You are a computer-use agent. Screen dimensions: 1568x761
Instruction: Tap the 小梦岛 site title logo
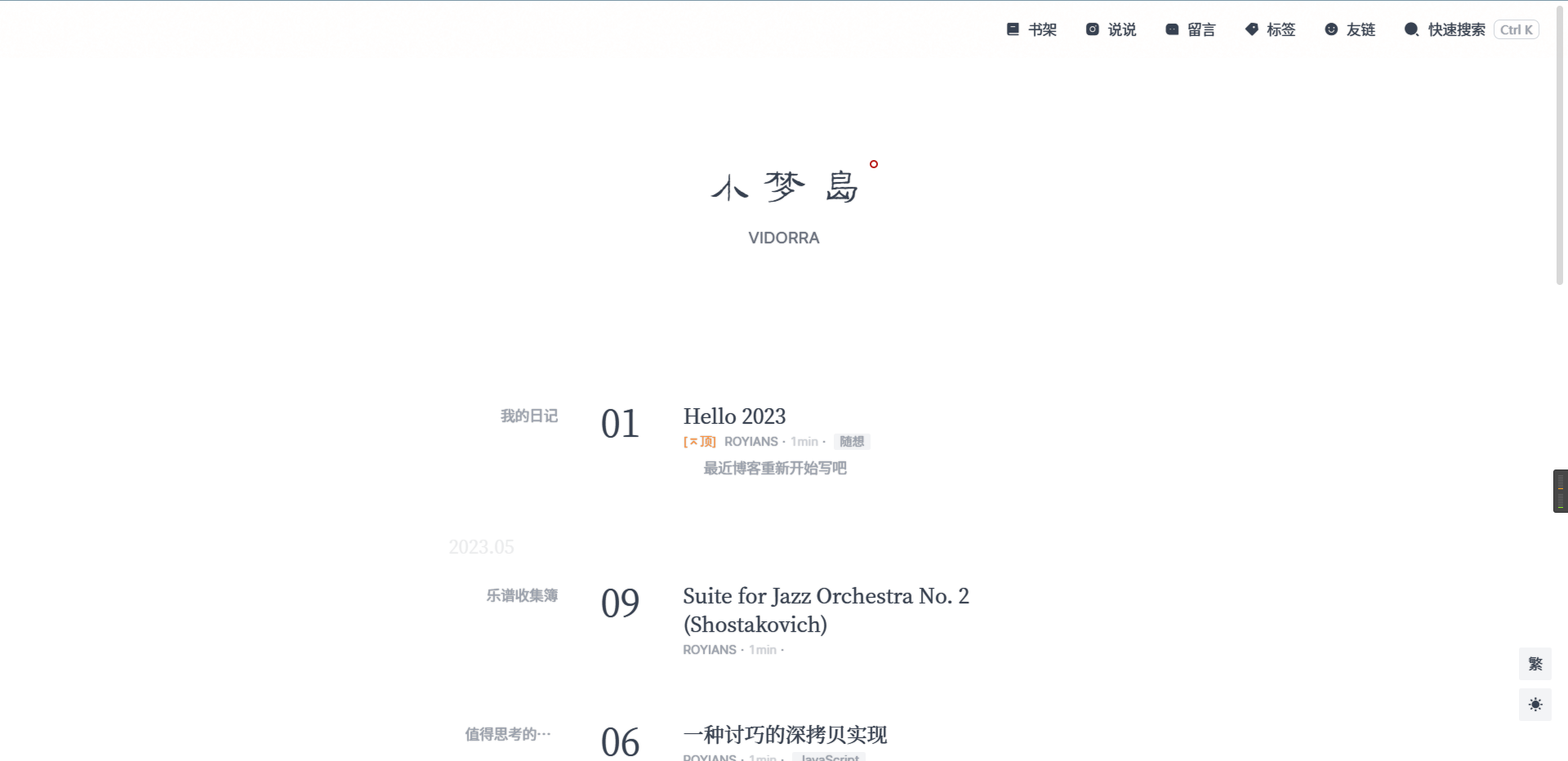(784, 187)
